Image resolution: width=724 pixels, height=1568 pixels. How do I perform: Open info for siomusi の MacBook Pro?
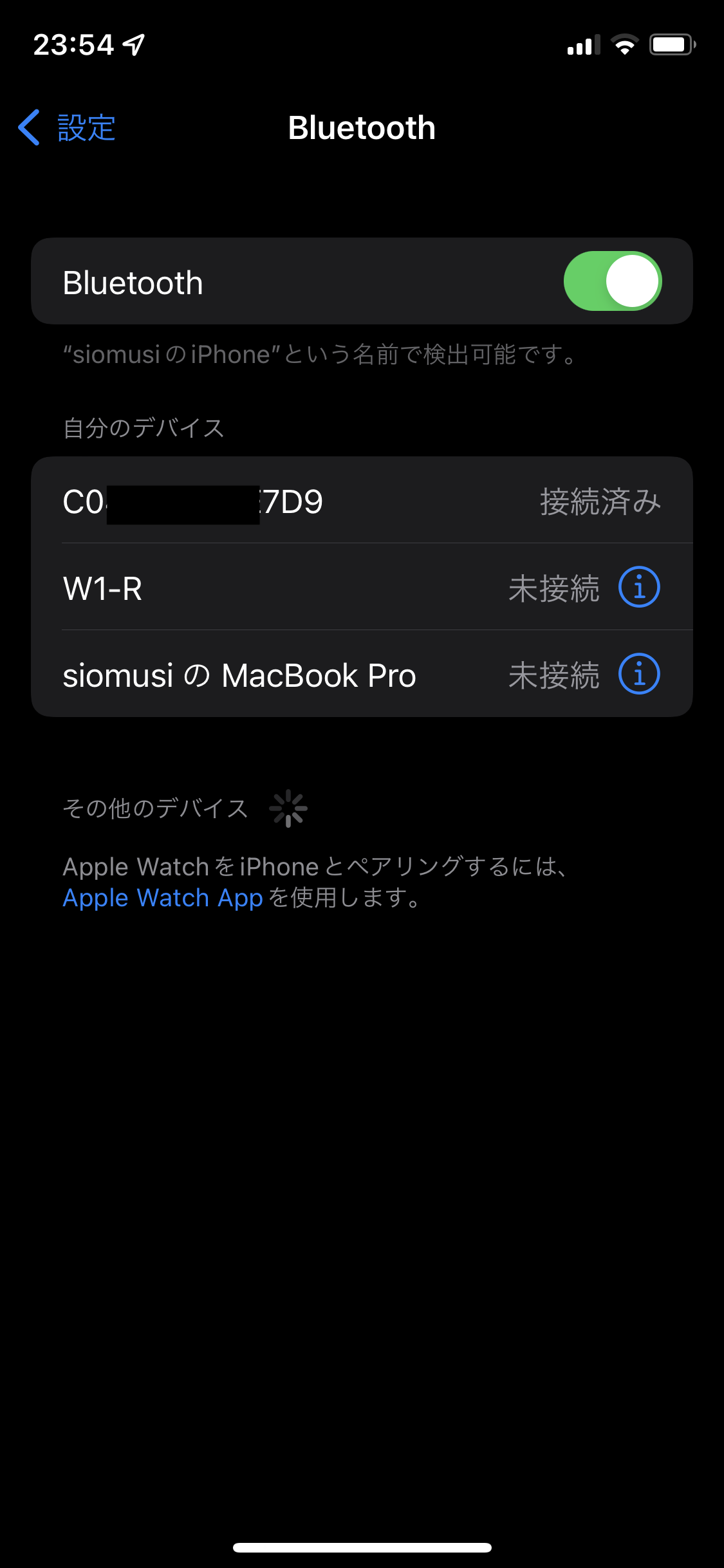(638, 674)
